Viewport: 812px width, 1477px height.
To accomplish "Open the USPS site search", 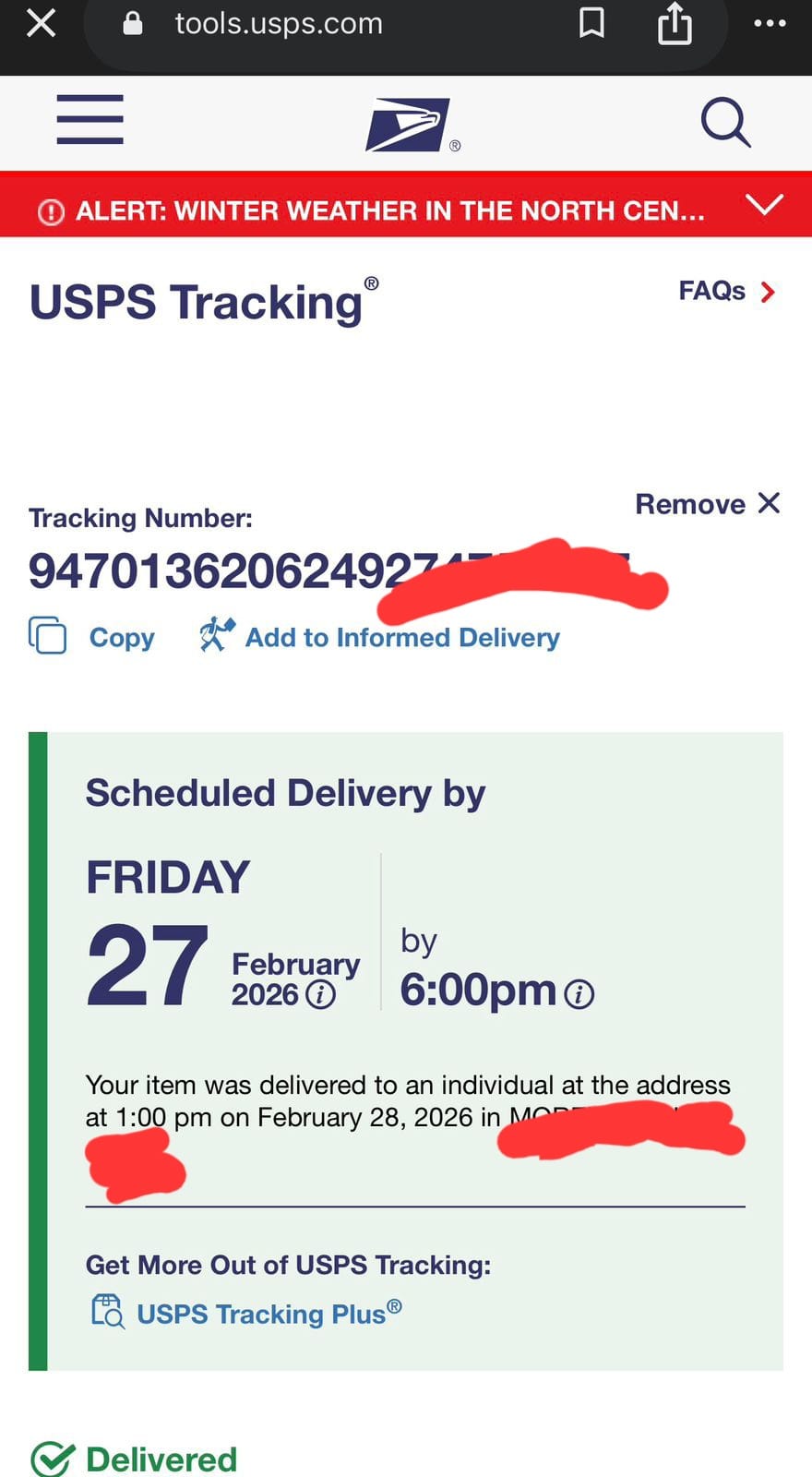I will (x=725, y=122).
